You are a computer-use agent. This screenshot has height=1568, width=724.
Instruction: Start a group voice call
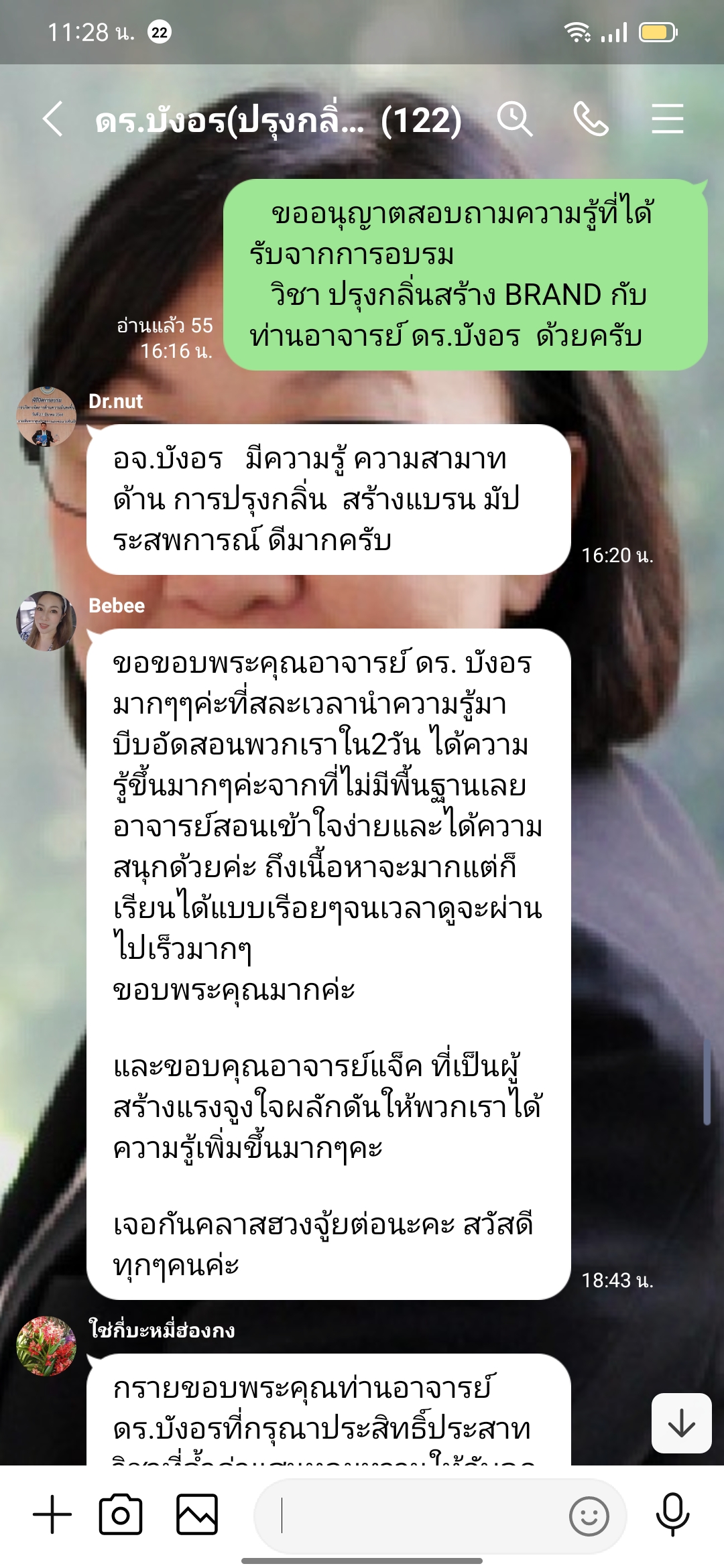tap(591, 119)
